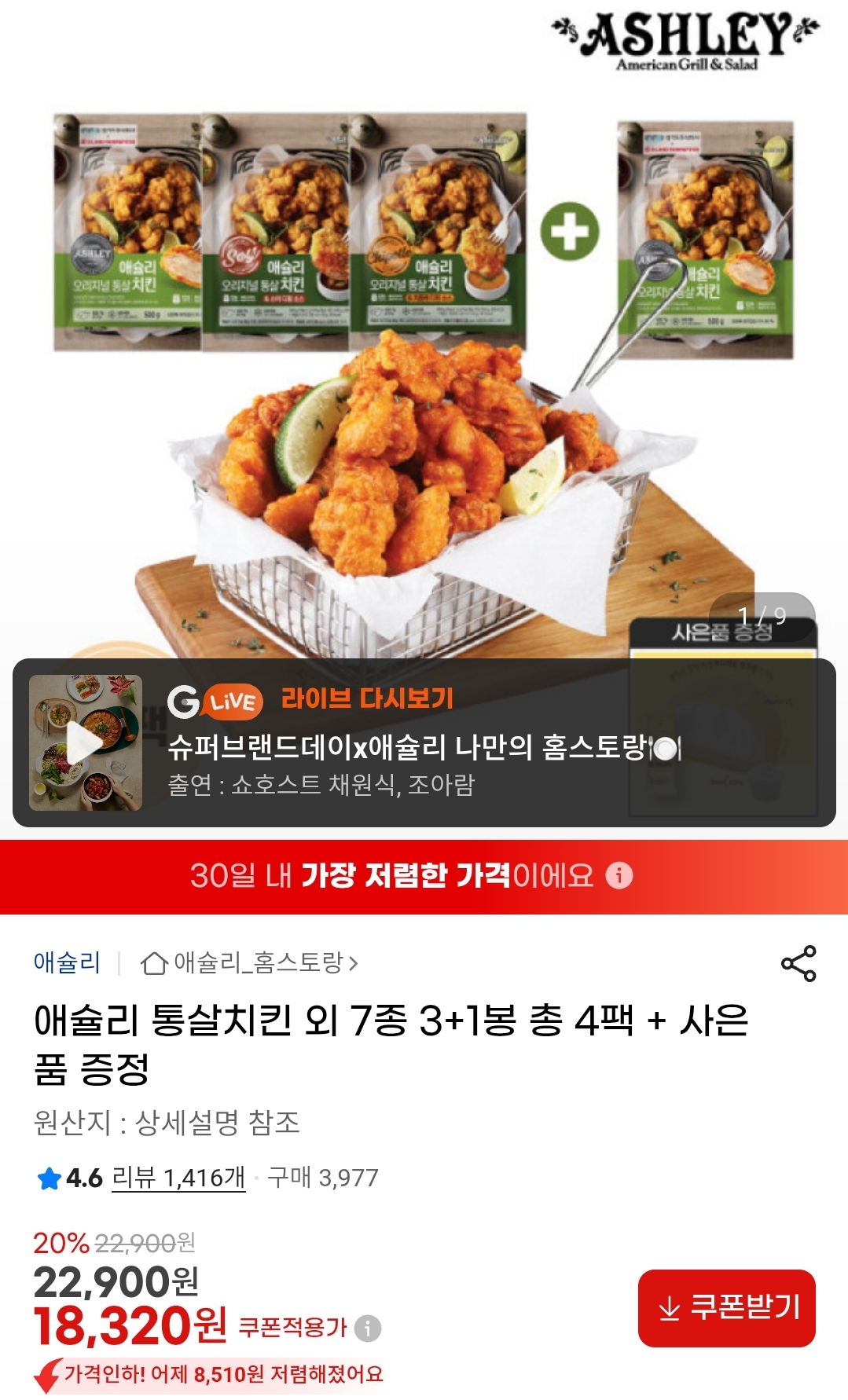Play the live replay video thumbnail
The height and width of the screenshot is (1400, 848).
tap(85, 742)
